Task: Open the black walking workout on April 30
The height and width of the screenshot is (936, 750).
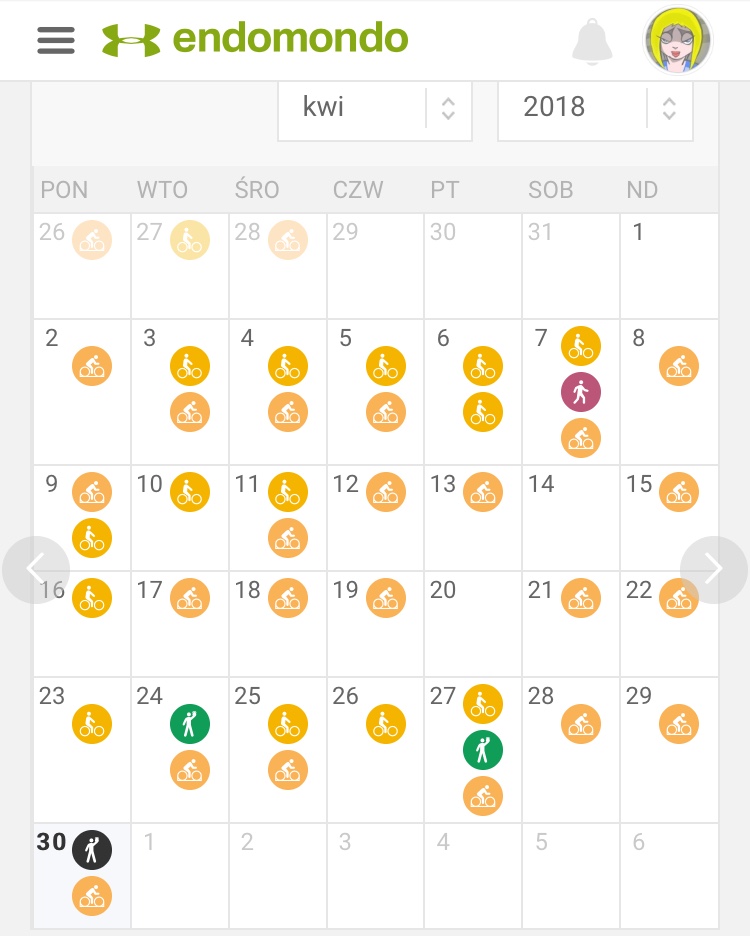Action: tap(92, 850)
